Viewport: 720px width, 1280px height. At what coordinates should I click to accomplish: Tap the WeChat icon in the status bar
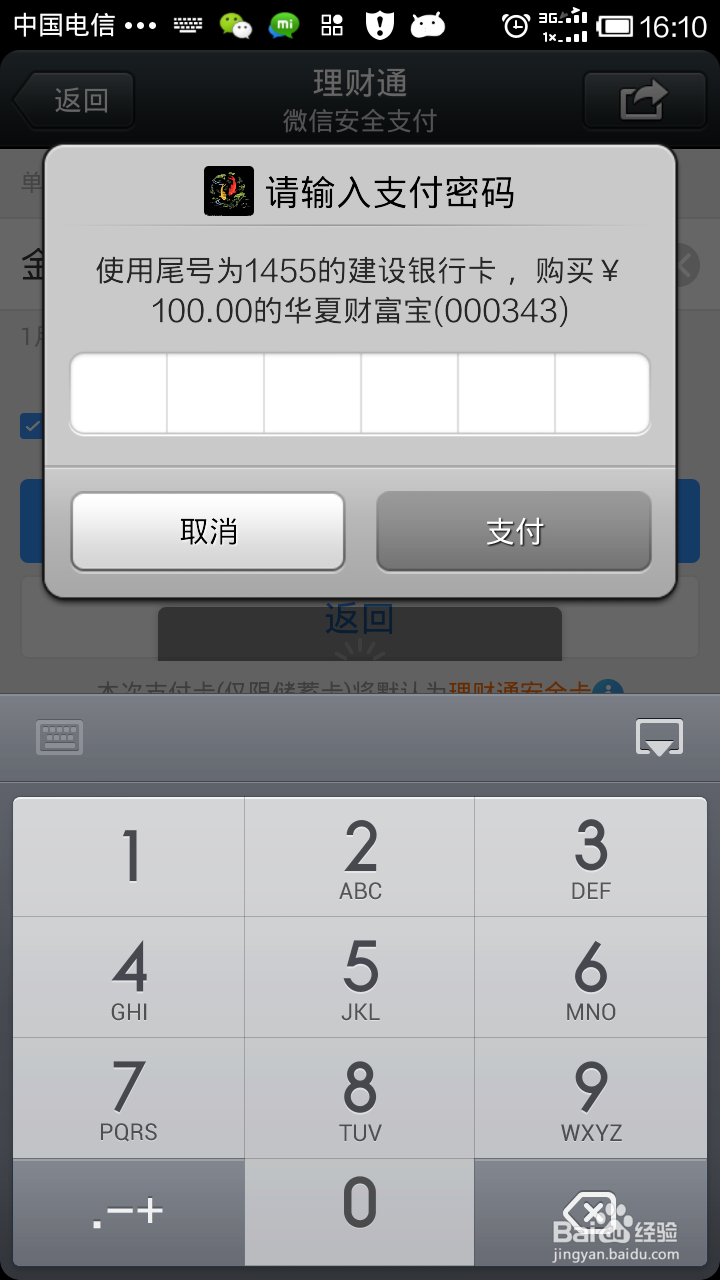237,24
